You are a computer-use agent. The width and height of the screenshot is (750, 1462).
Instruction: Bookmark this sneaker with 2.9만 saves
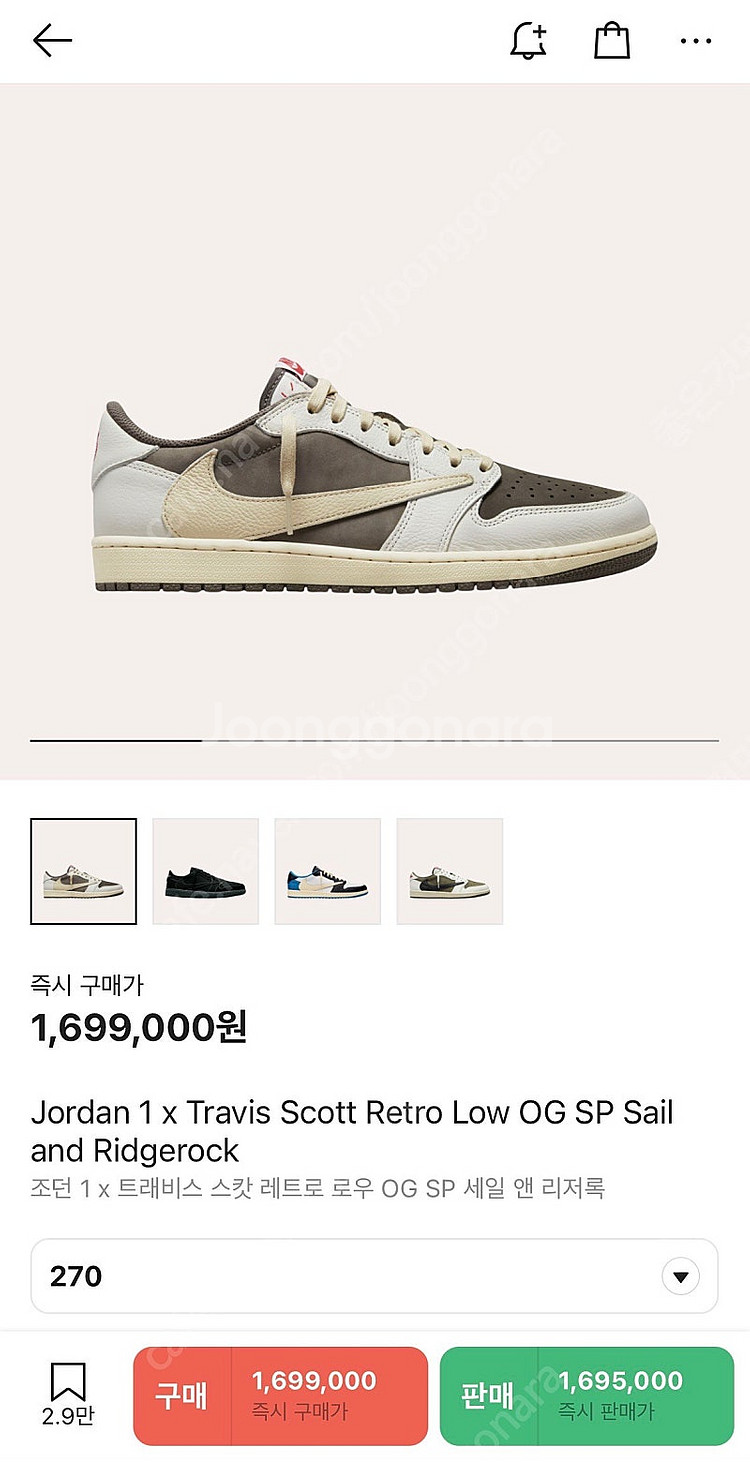tap(68, 1393)
